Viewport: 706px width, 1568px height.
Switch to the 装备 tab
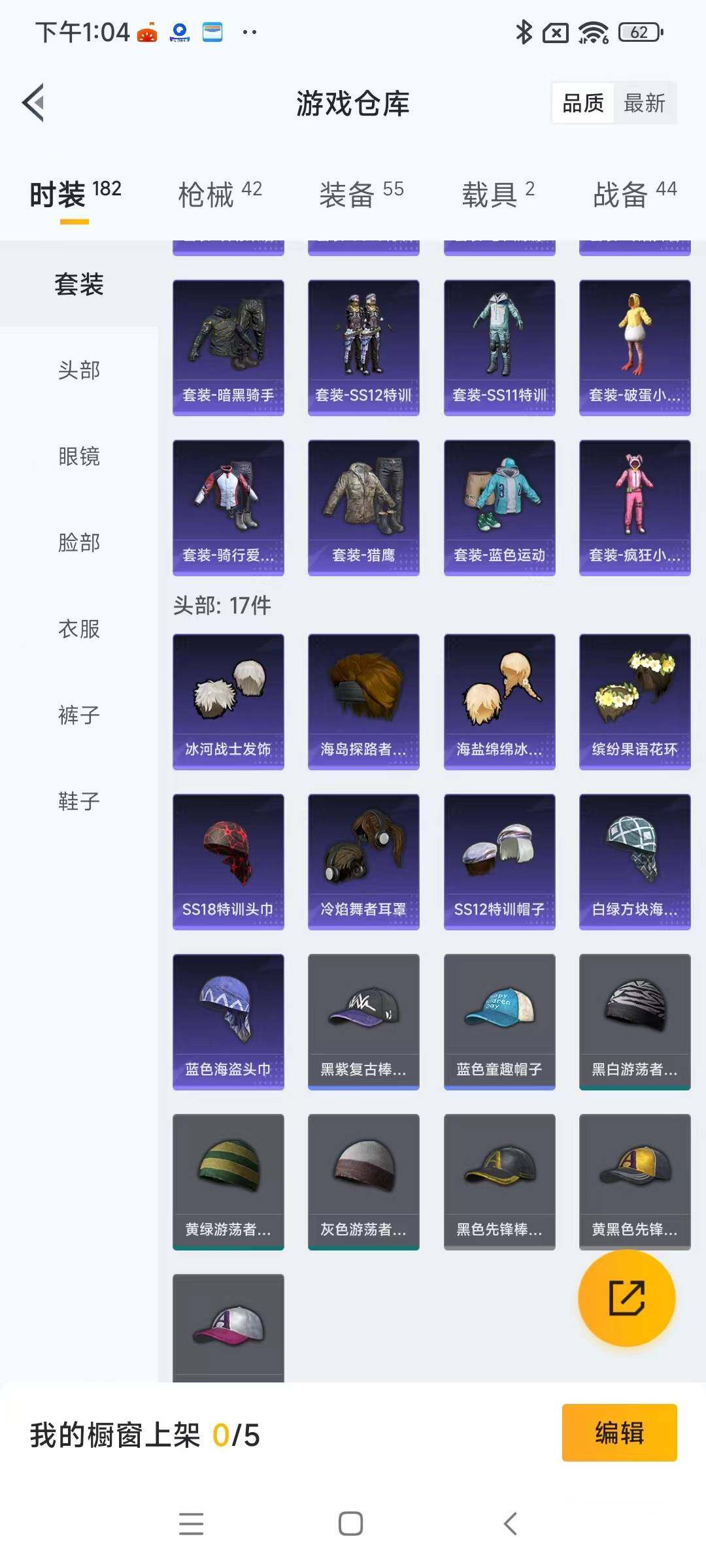(x=361, y=194)
